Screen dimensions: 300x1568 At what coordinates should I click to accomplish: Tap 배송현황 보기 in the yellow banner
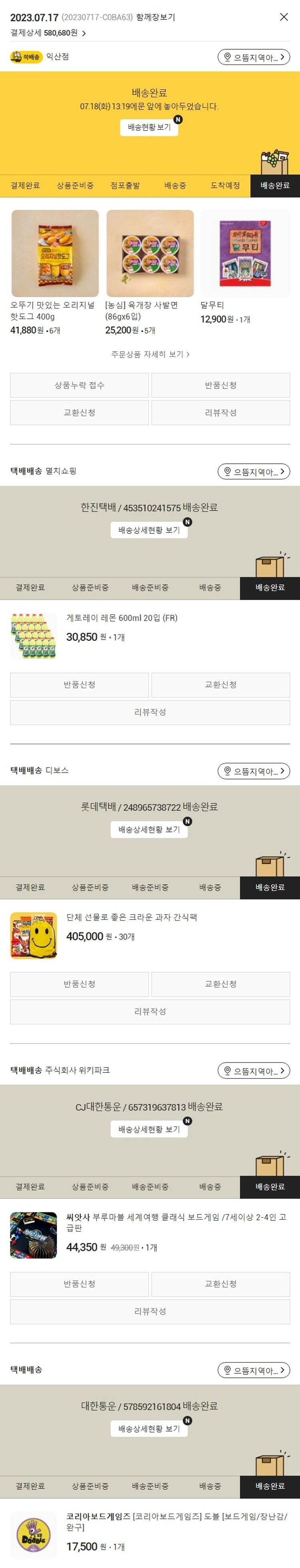click(149, 127)
